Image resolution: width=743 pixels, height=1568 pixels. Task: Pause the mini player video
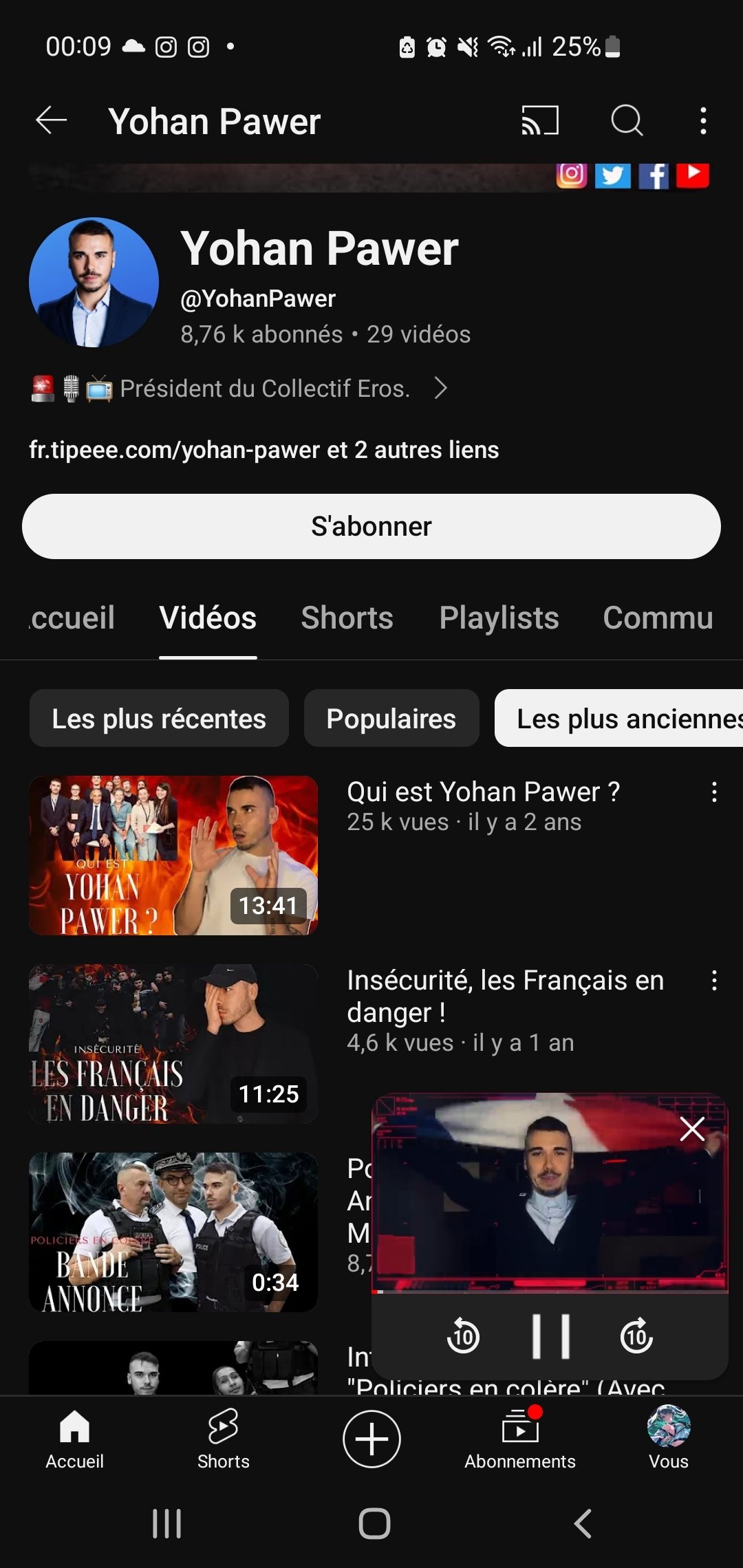click(x=550, y=1336)
